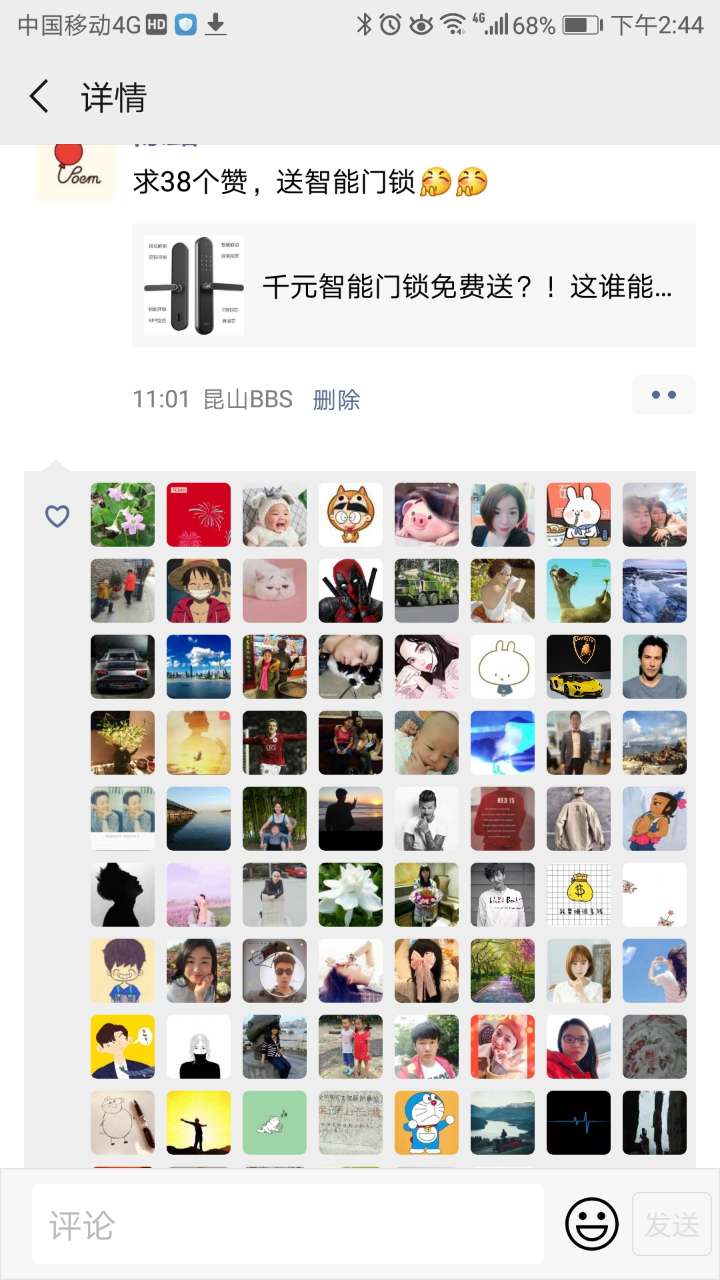Image resolution: width=720 pixels, height=1280 pixels.
Task: Open the two-dot like/comment menu
Action: [x=664, y=395]
